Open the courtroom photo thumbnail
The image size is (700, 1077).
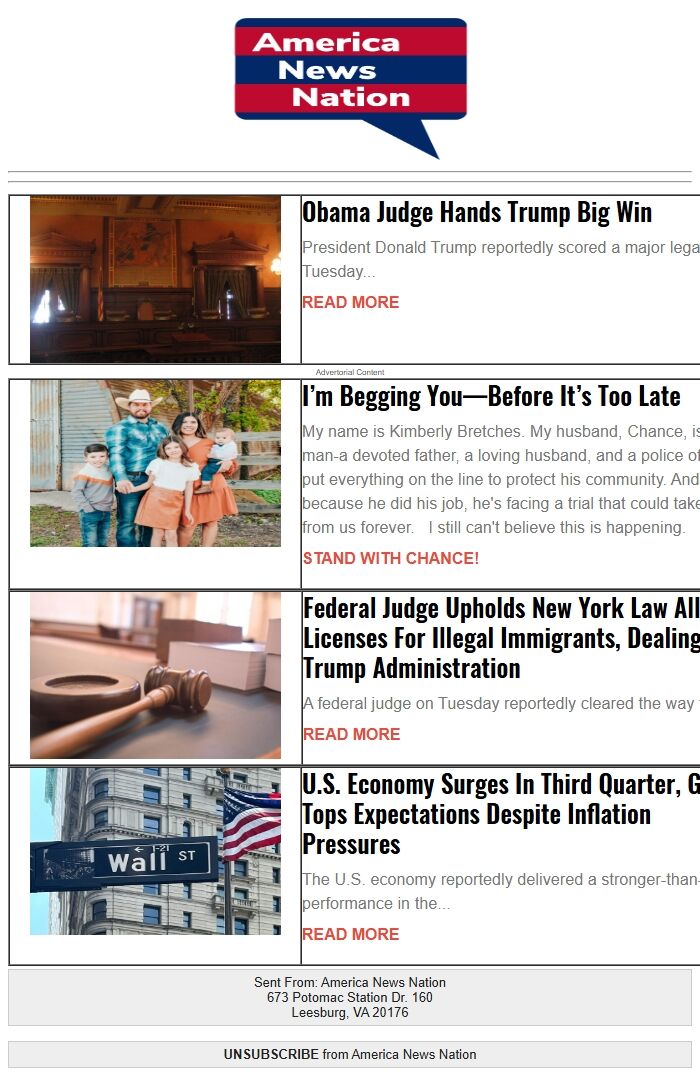[155, 279]
